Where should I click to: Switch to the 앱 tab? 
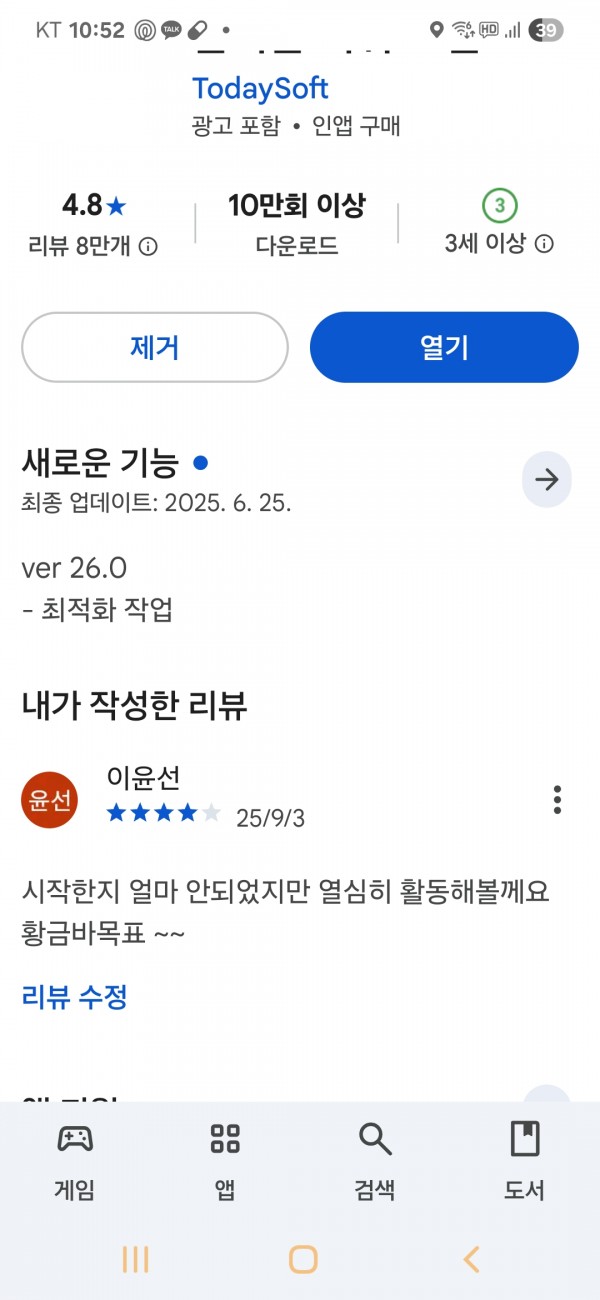click(225, 1160)
